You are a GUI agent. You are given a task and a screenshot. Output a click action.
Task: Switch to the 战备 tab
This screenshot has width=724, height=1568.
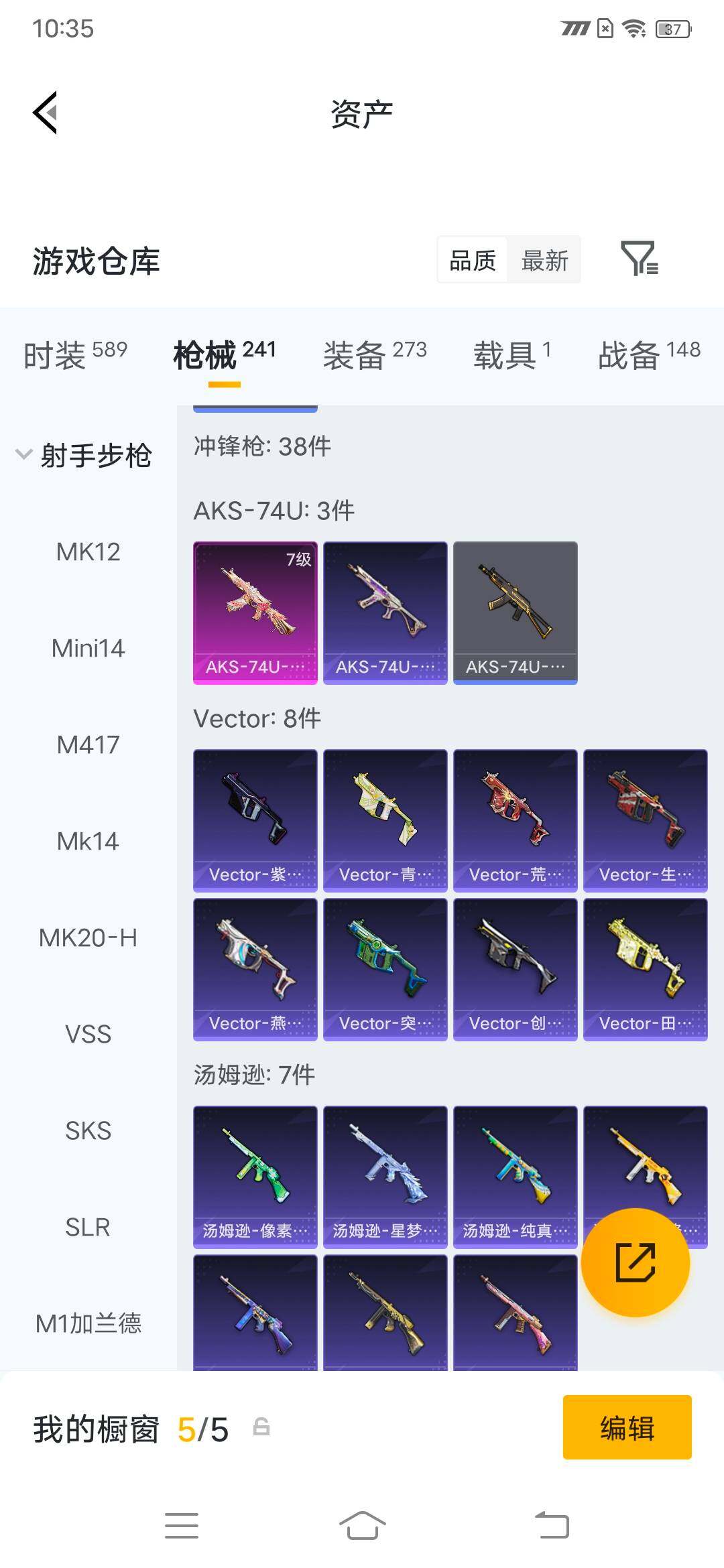click(649, 354)
